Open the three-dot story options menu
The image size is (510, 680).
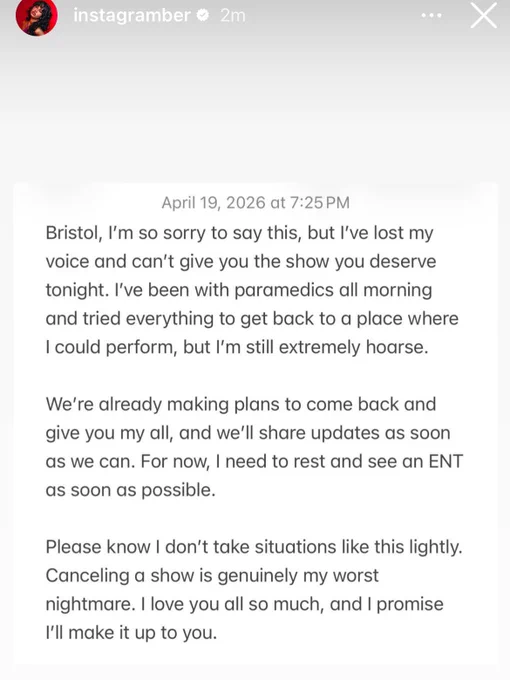click(x=432, y=16)
